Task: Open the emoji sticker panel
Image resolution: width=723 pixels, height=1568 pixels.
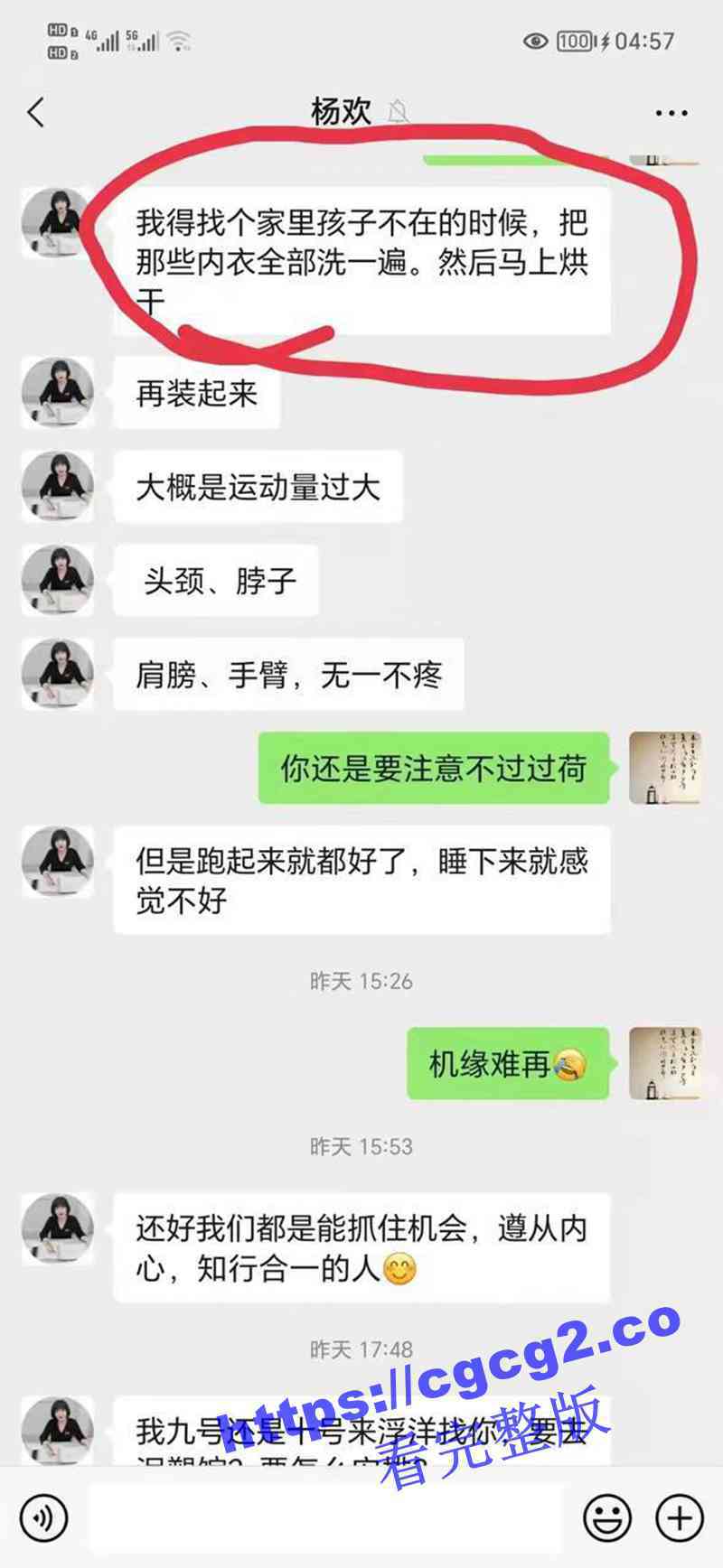Action: click(x=607, y=1517)
